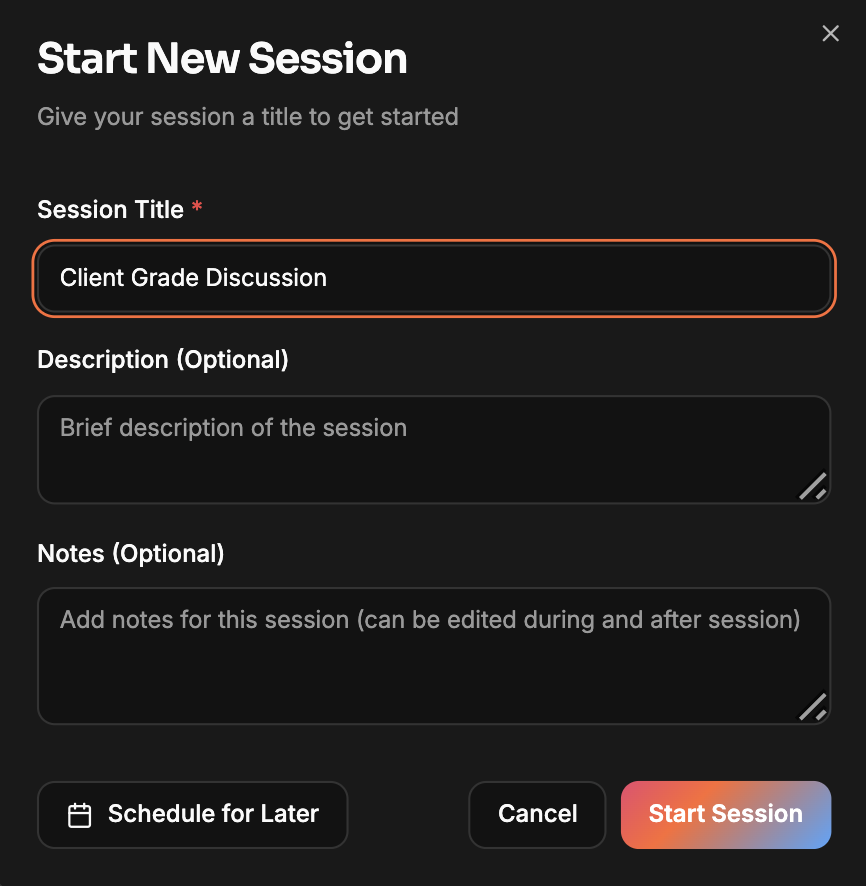Choose Schedule for Later

pos(193,815)
